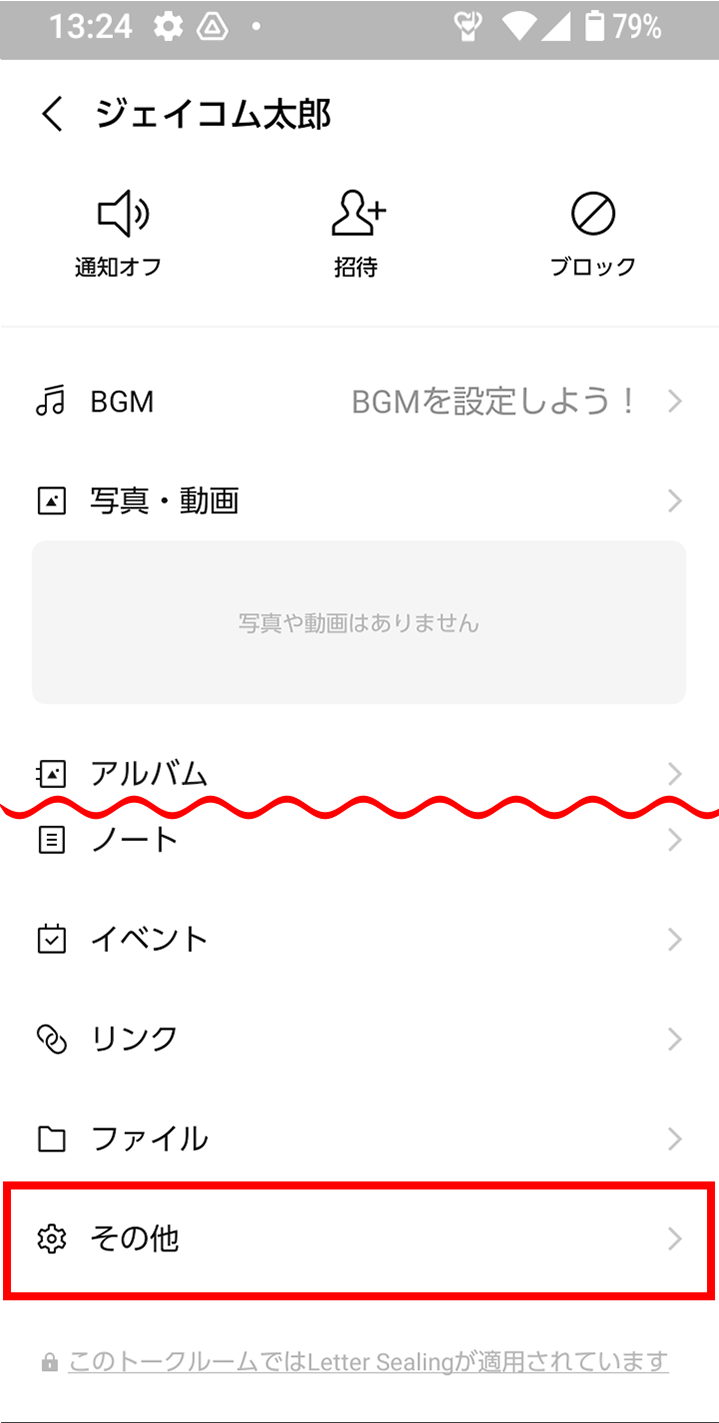Viewport: 719px width, 1423px height.
Task: Block this contact with ブロック
Action: point(593,236)
